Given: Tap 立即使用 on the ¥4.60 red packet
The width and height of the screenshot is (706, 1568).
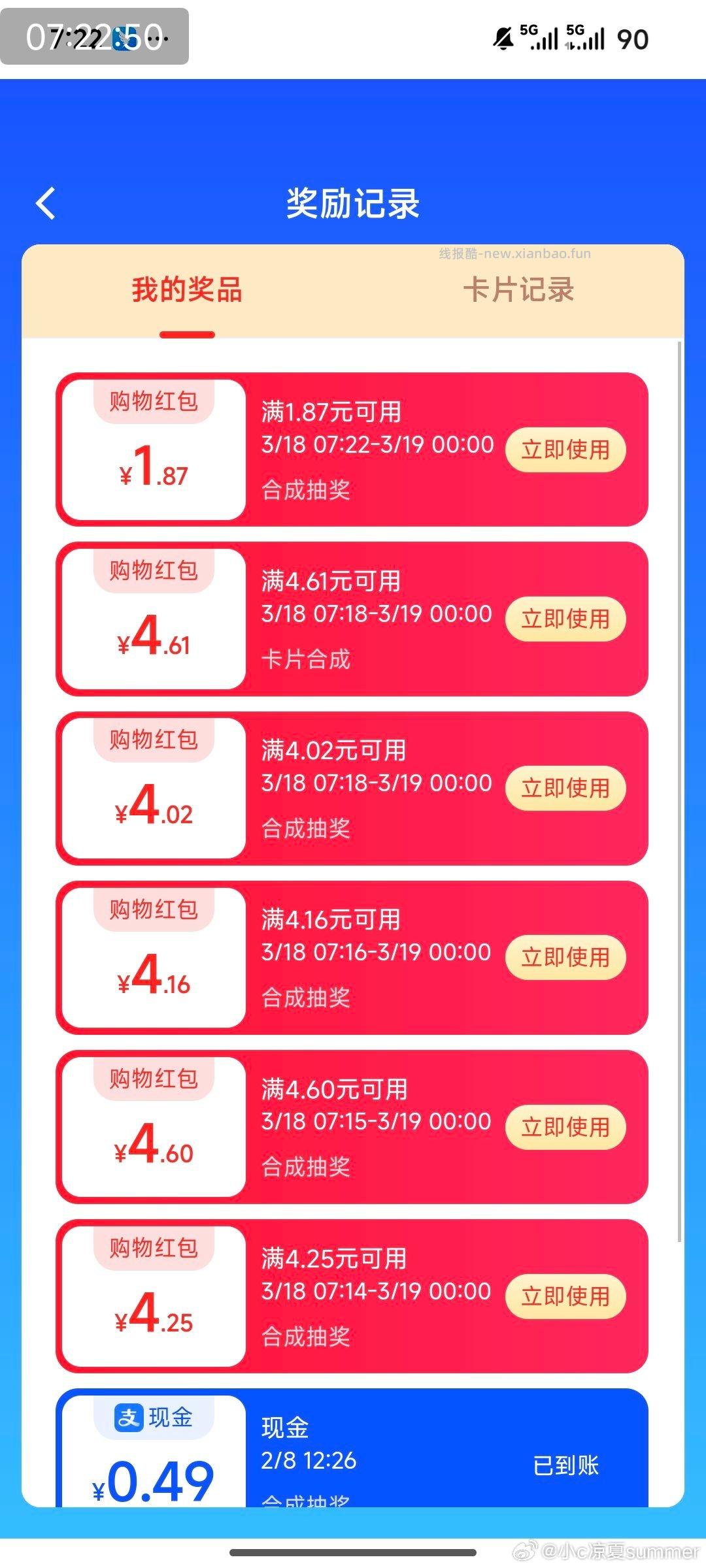Looking at the screenshot, I should pyautogui.click(x=565, y=1126).
